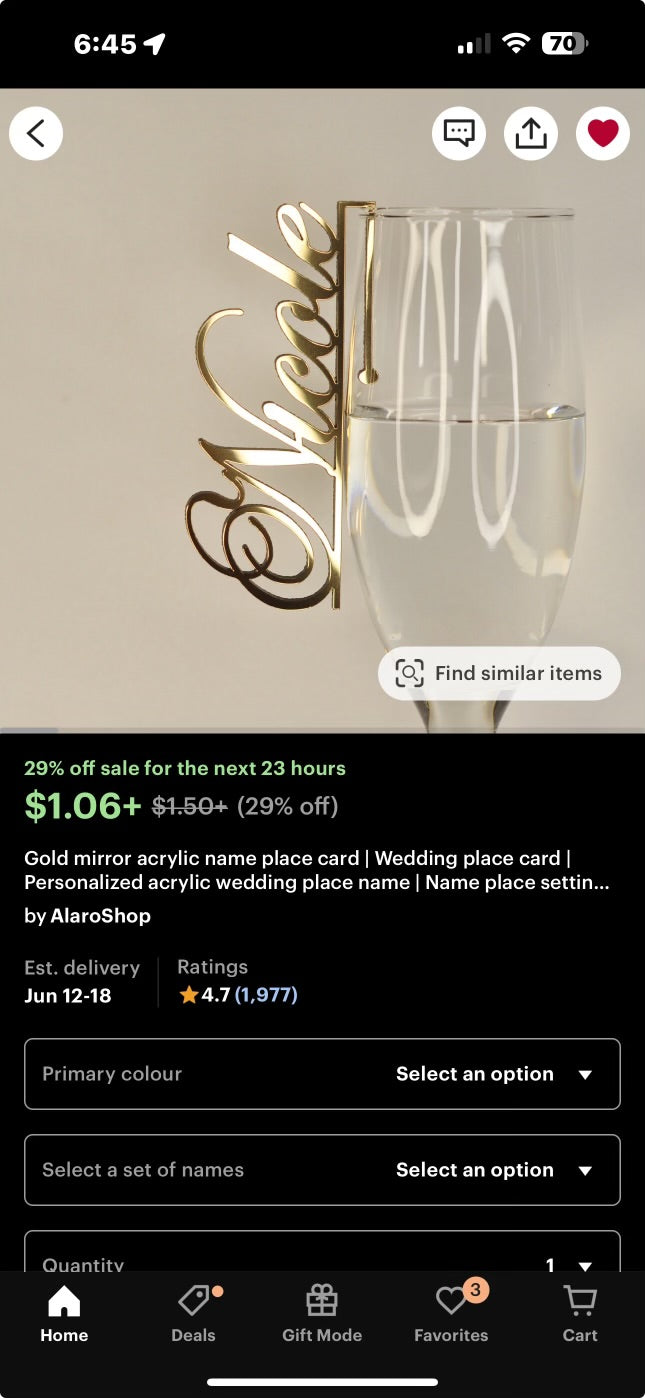Screen dimensions: 645x1398
Task: Share this listing
Action: tap(531, 133)
